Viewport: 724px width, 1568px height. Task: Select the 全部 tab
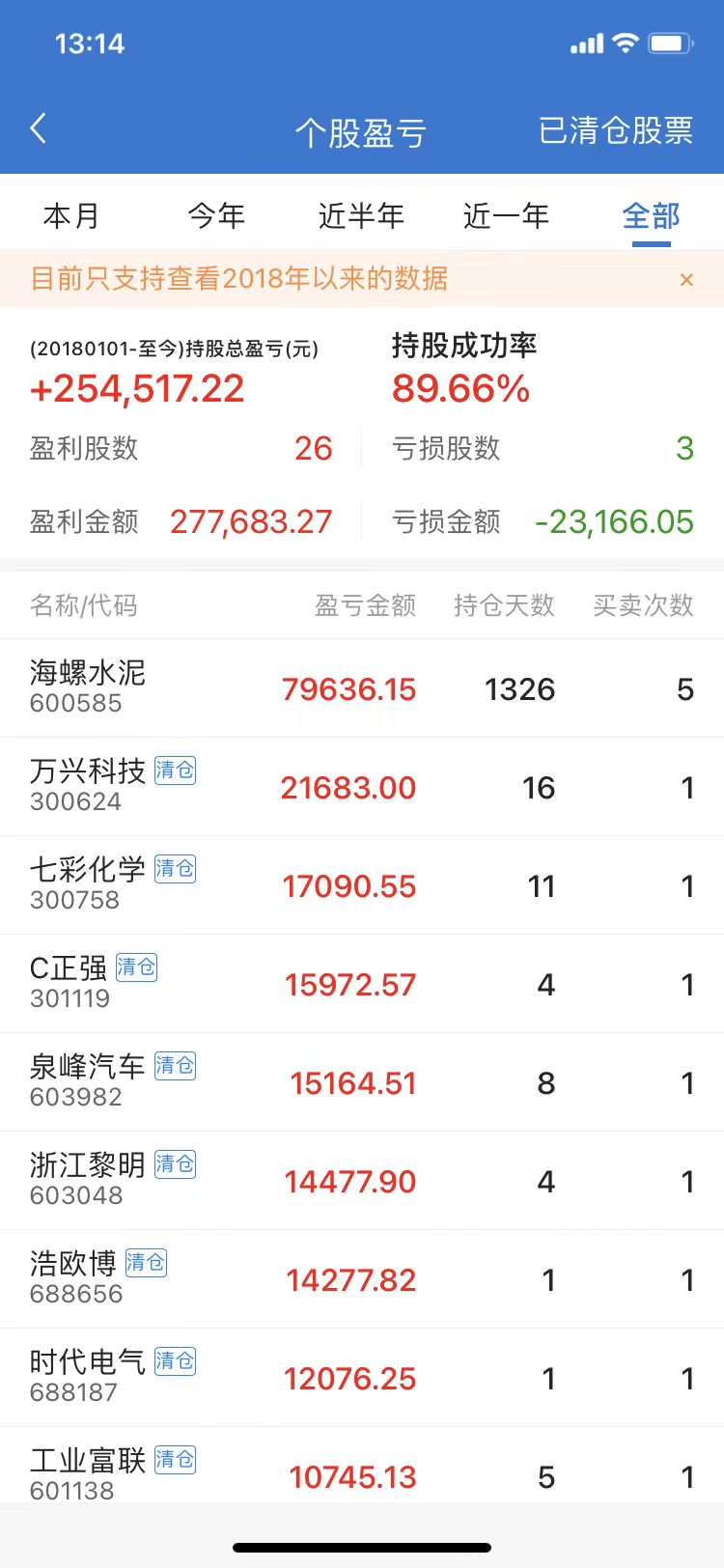click(x=651, y=215)
